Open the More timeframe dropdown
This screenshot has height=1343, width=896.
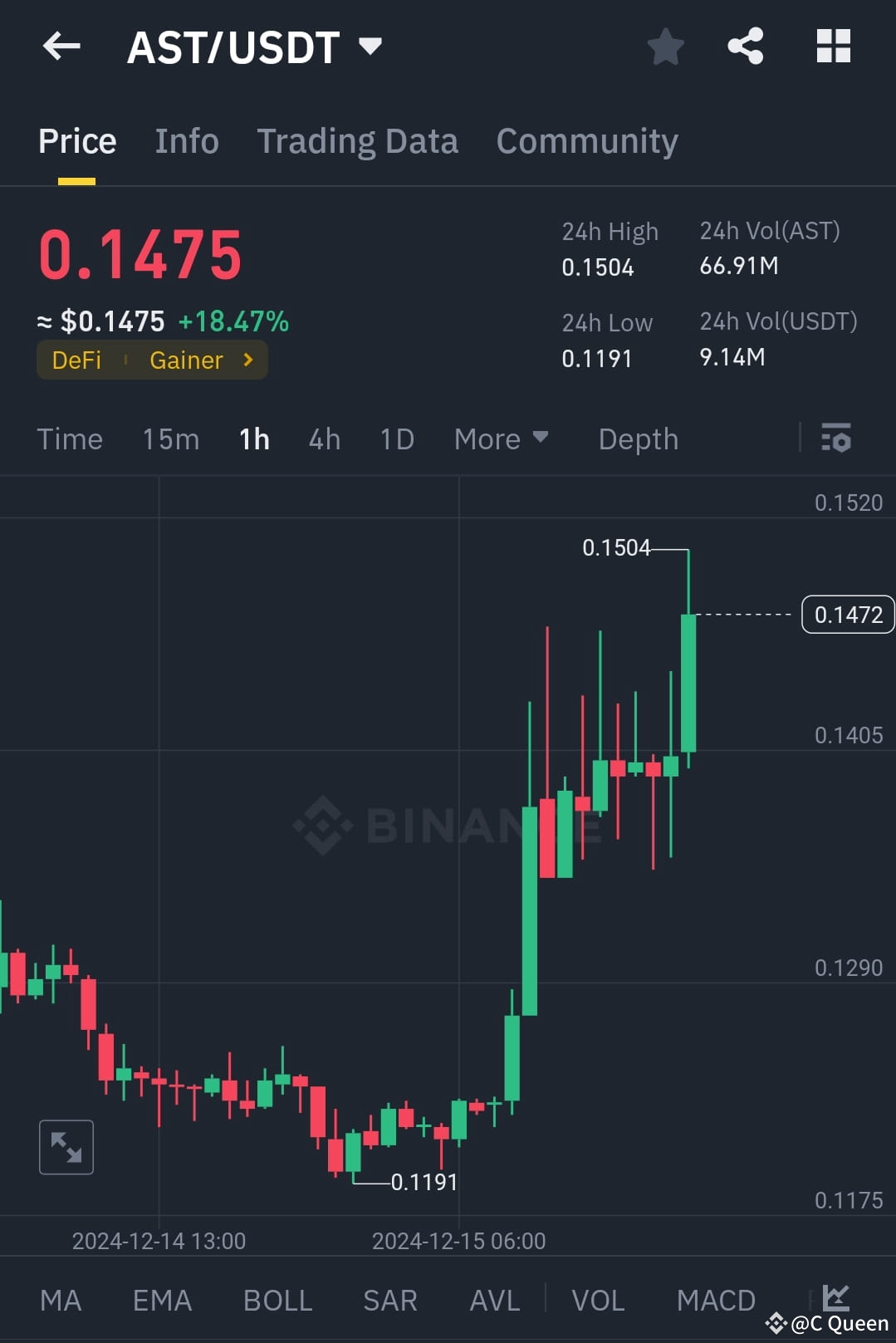tap(501, 439)
